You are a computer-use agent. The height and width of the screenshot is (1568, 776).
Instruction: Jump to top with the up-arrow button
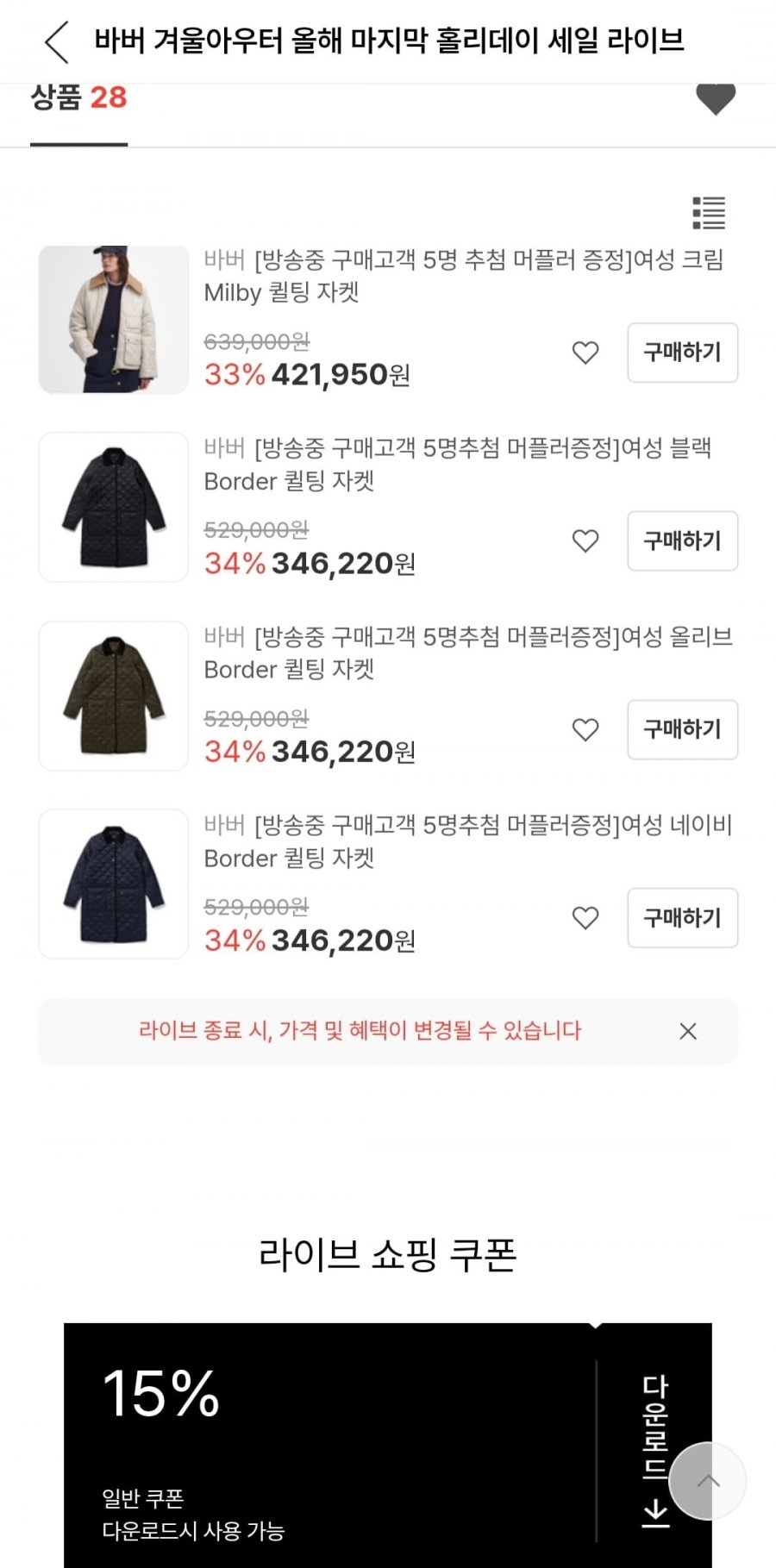(708, 1482)
